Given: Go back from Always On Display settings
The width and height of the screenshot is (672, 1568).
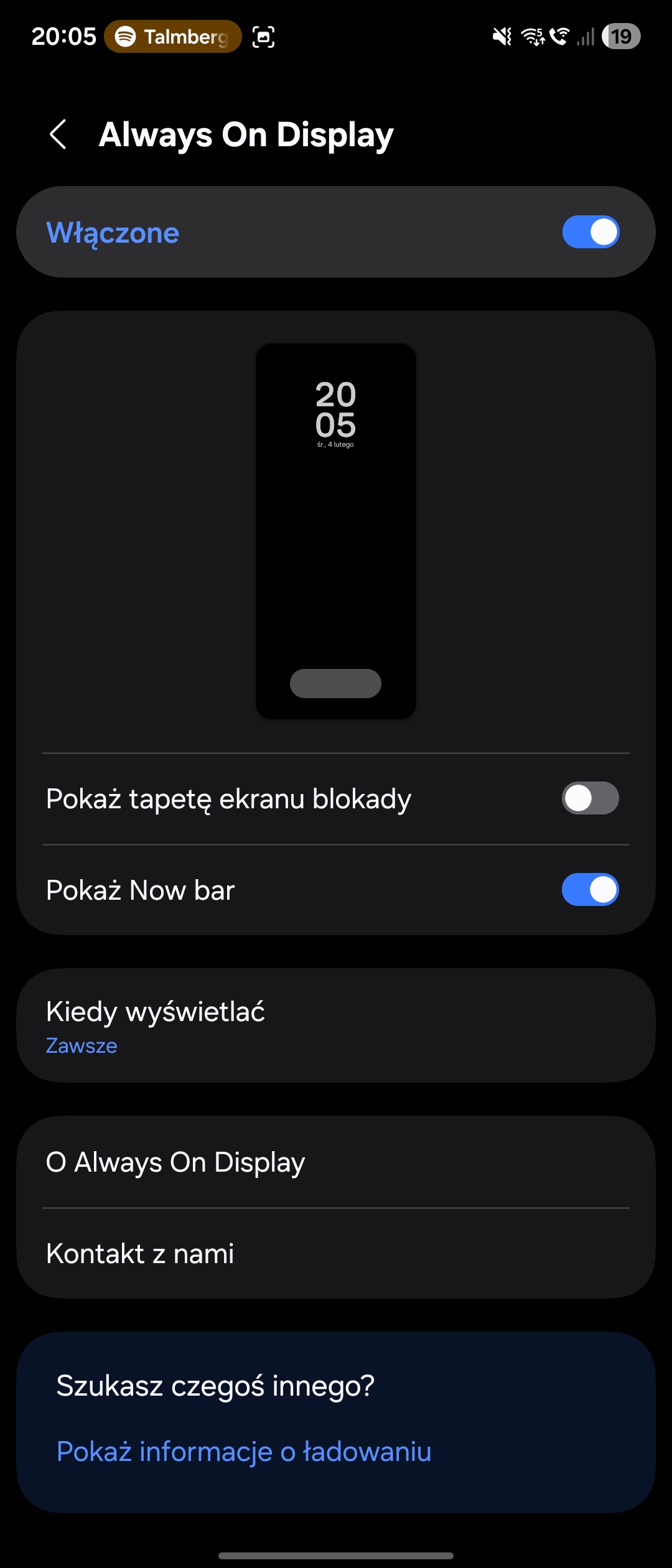Looking at the screenshot, I should (x=58, y=134).
